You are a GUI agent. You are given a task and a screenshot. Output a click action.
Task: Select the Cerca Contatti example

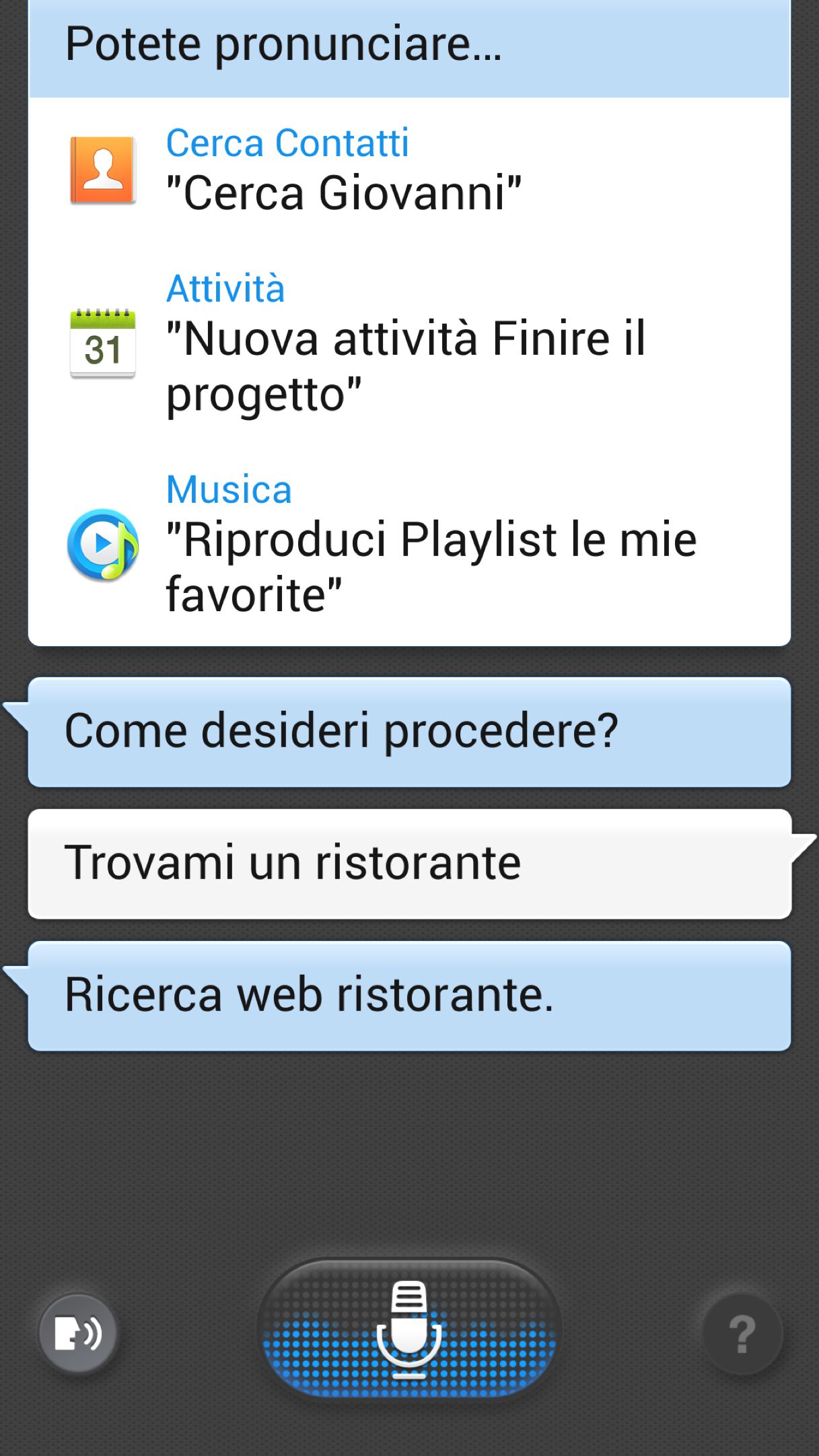409,170
